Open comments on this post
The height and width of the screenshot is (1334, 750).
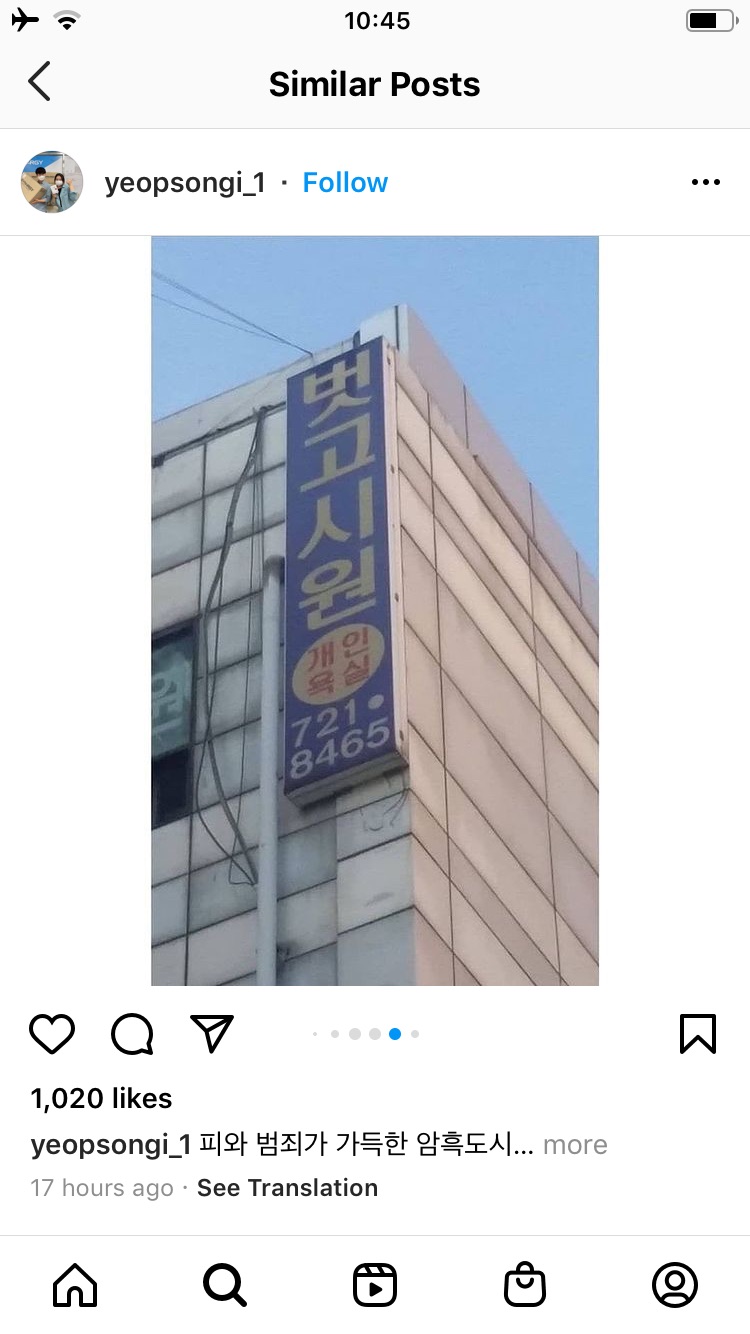tap(132, 1033)
